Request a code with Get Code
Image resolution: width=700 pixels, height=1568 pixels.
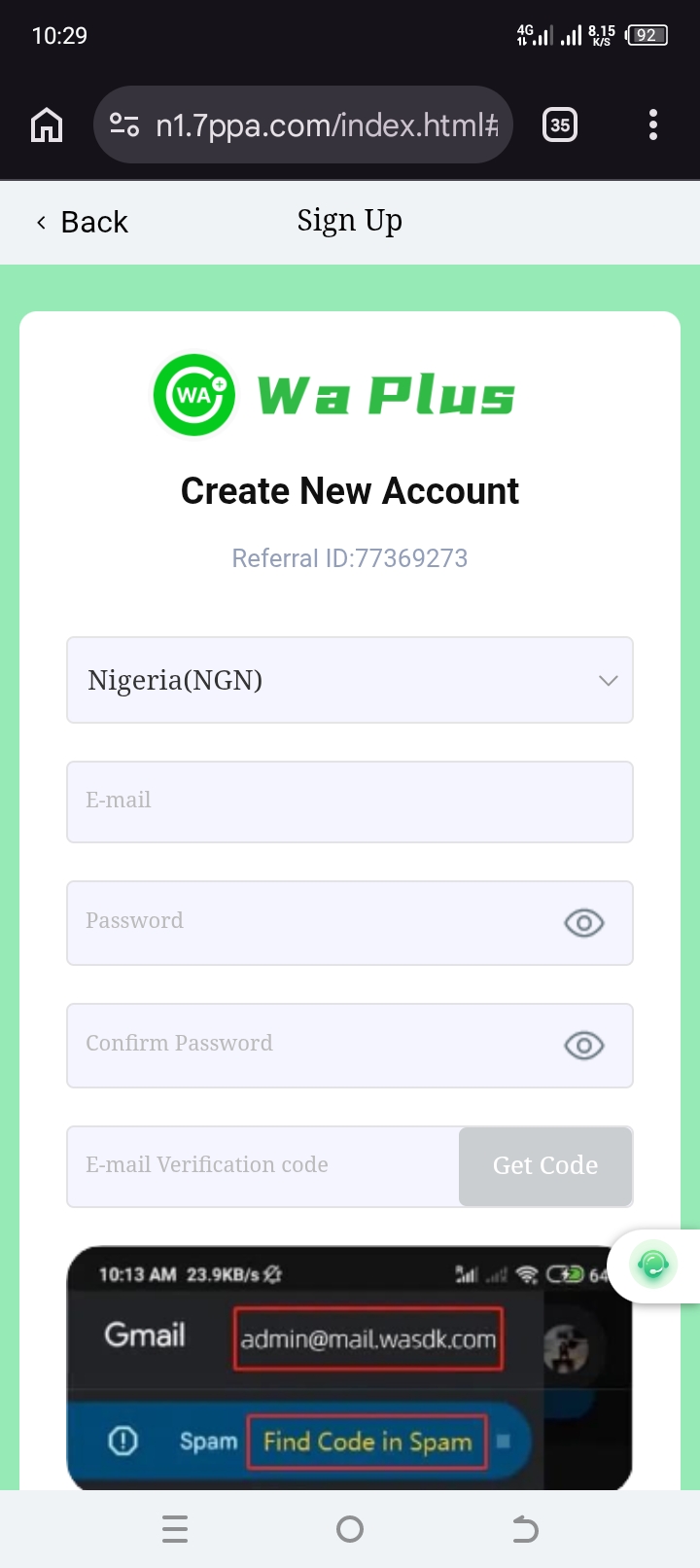[545, 1166]
